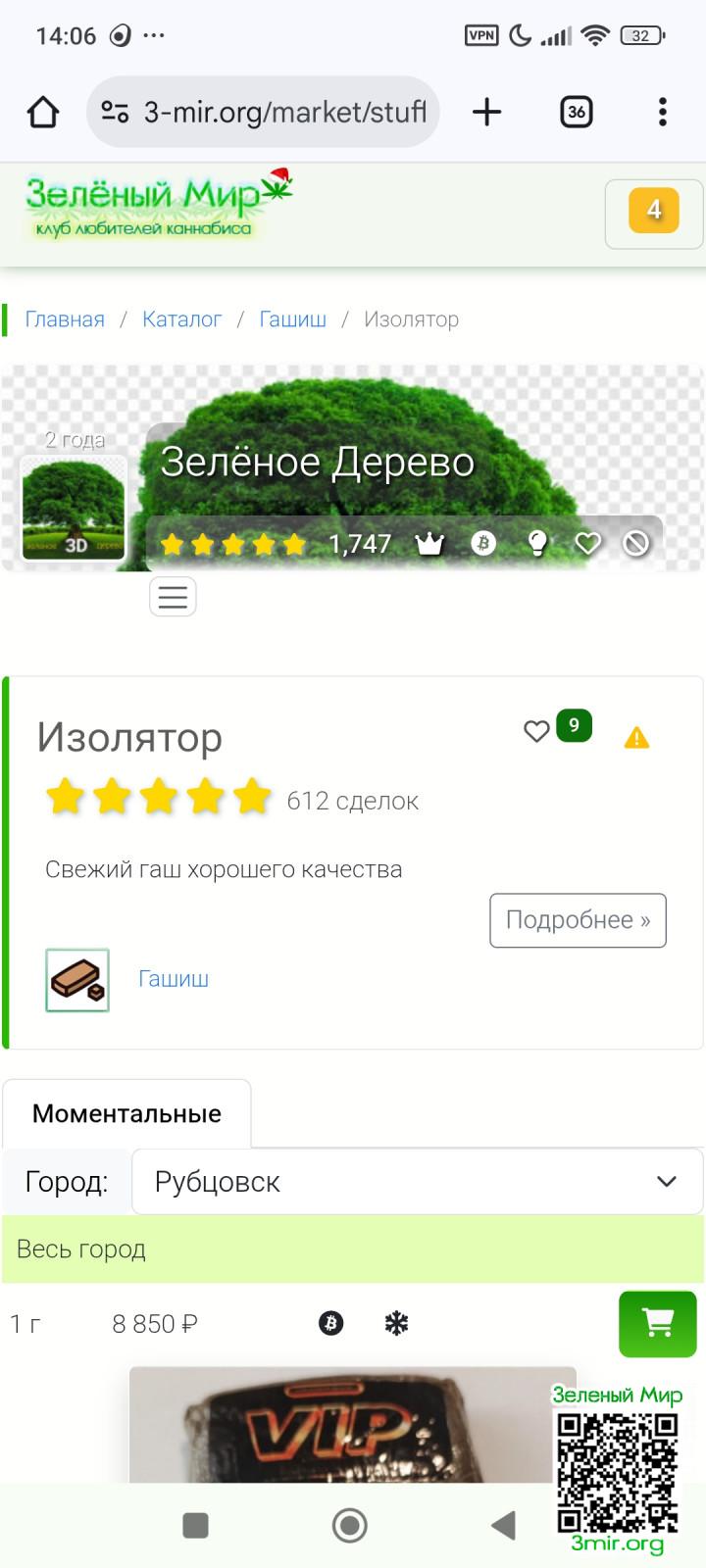The width and height of the screenshot is (706, 1568).
Task: Tap the Подробнее button
Action: (578, 920)
